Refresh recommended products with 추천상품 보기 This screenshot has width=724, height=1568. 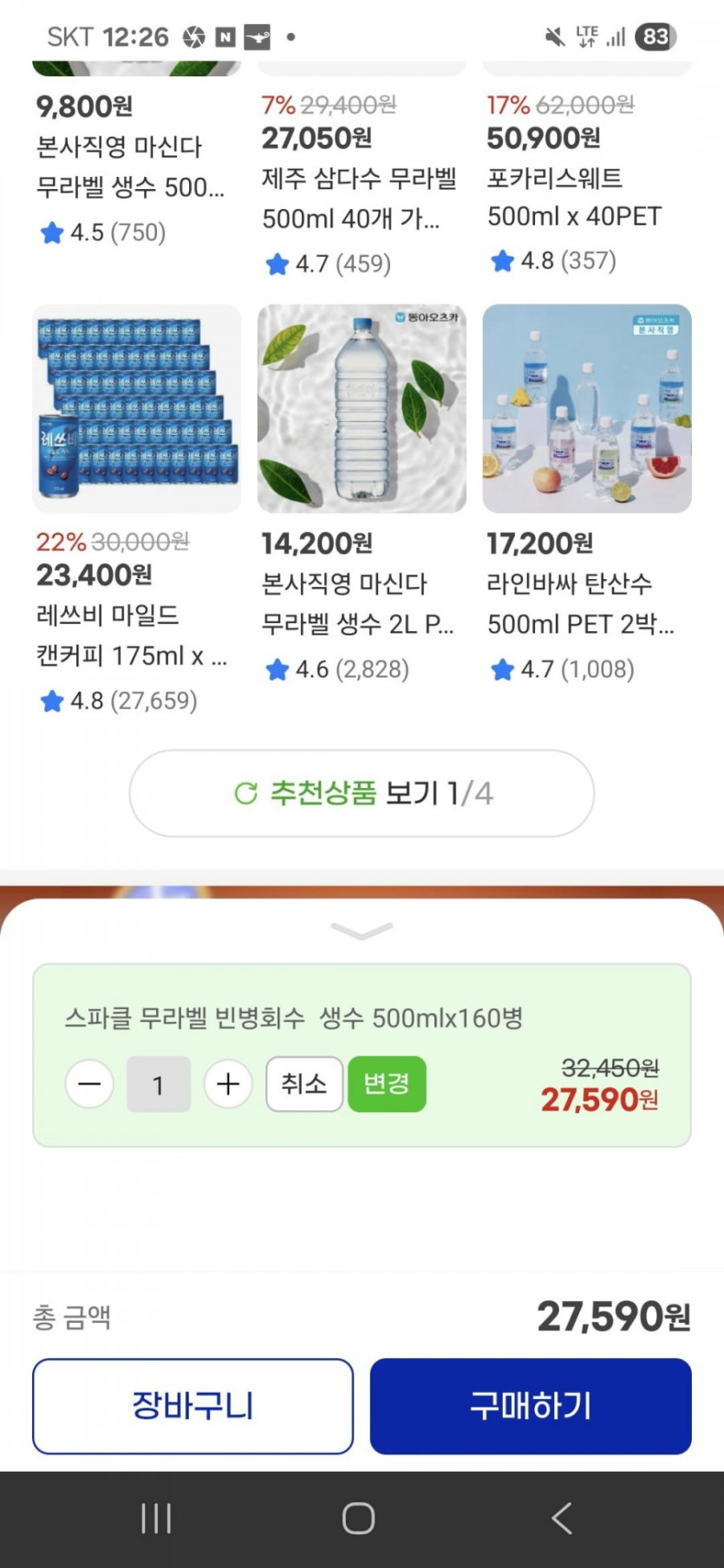[x=362, y=793]
